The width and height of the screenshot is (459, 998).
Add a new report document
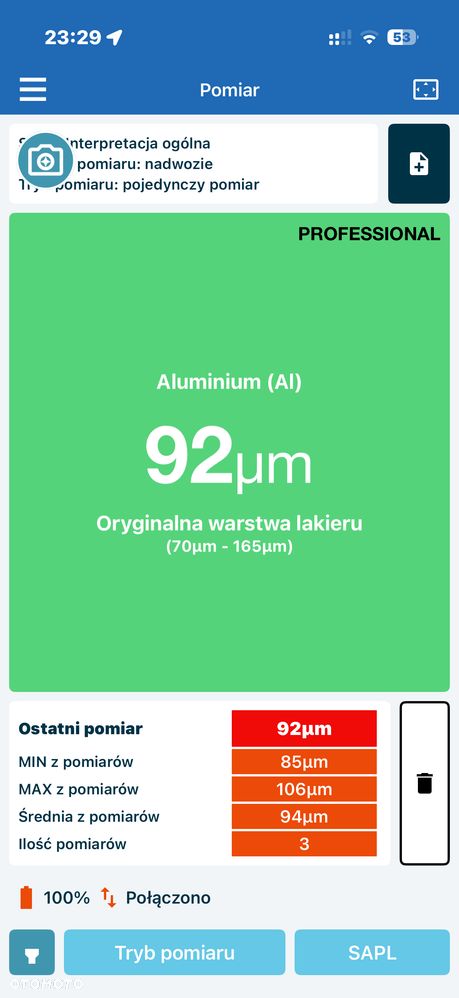click(x=419, y=164)
